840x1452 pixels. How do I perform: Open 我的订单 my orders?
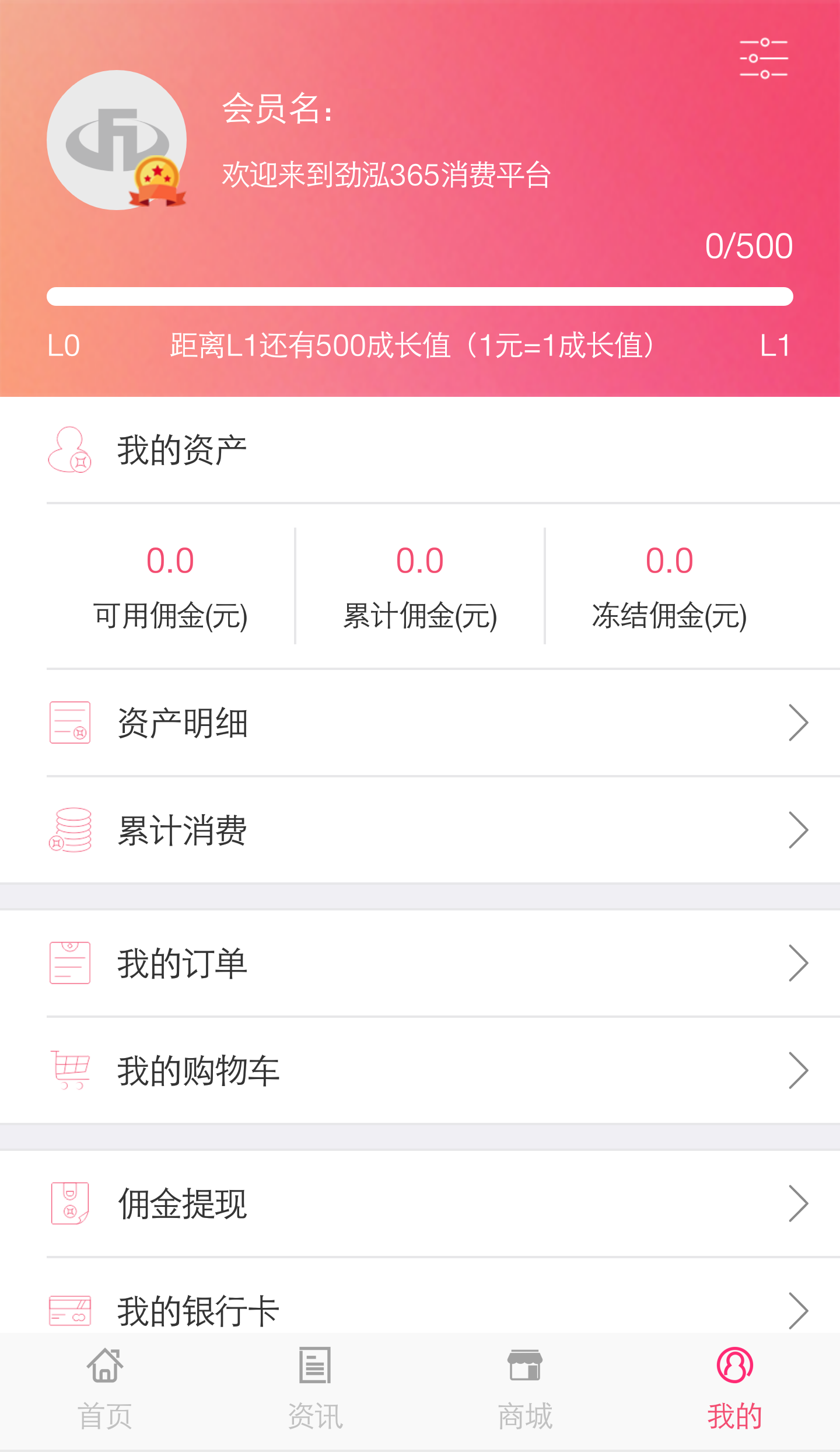click(x=420, y=963)
